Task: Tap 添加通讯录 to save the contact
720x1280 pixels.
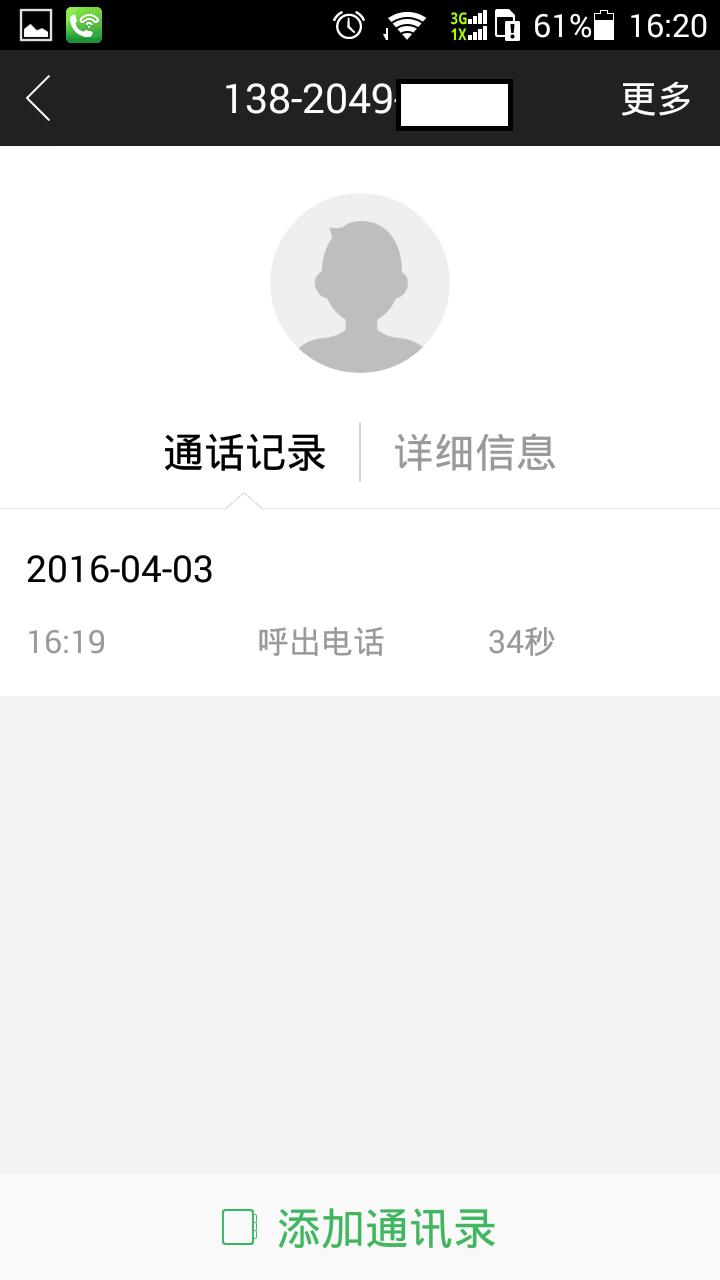Action: [x=360, y=1228]
